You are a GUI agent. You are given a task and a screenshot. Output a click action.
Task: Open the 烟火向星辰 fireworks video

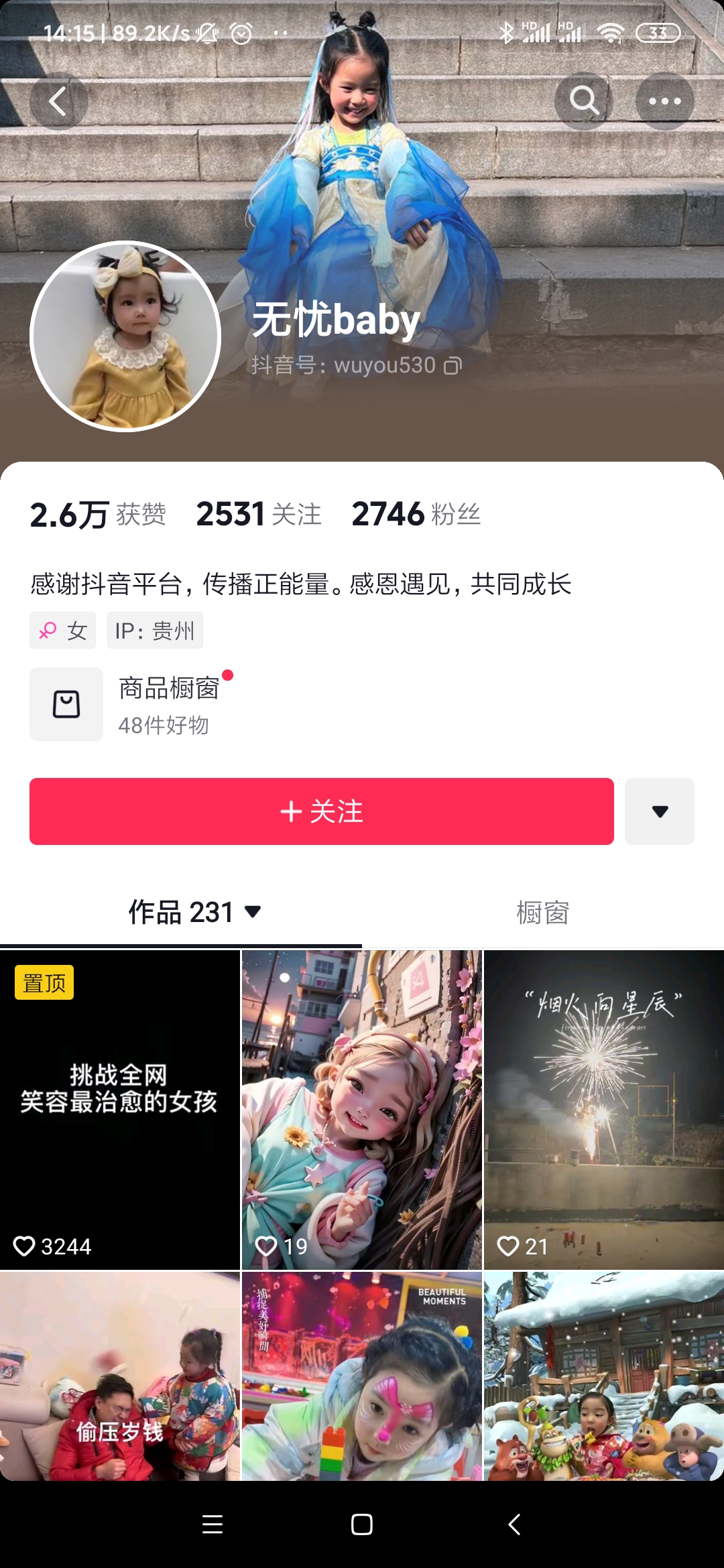coord(603,1110)
